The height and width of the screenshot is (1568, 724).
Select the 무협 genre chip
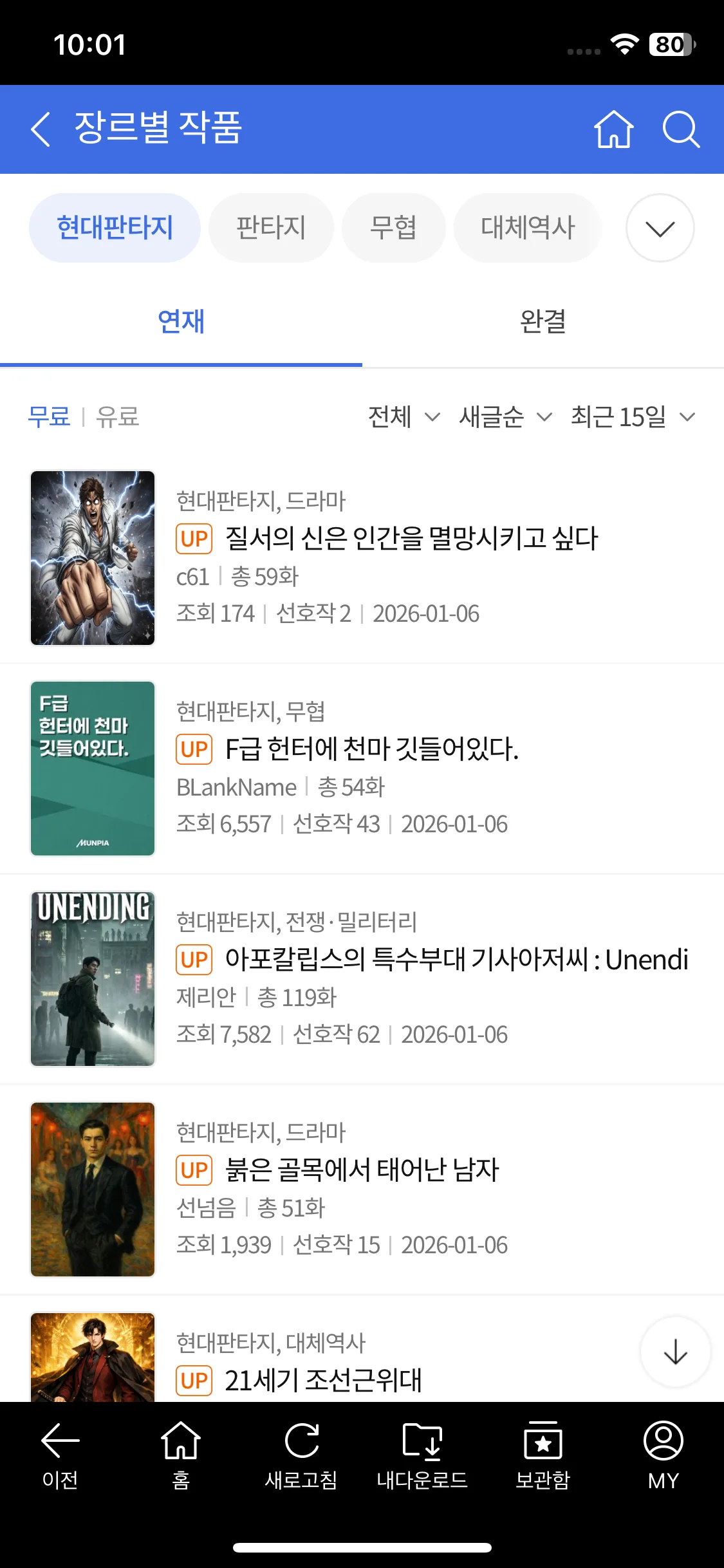393,228
